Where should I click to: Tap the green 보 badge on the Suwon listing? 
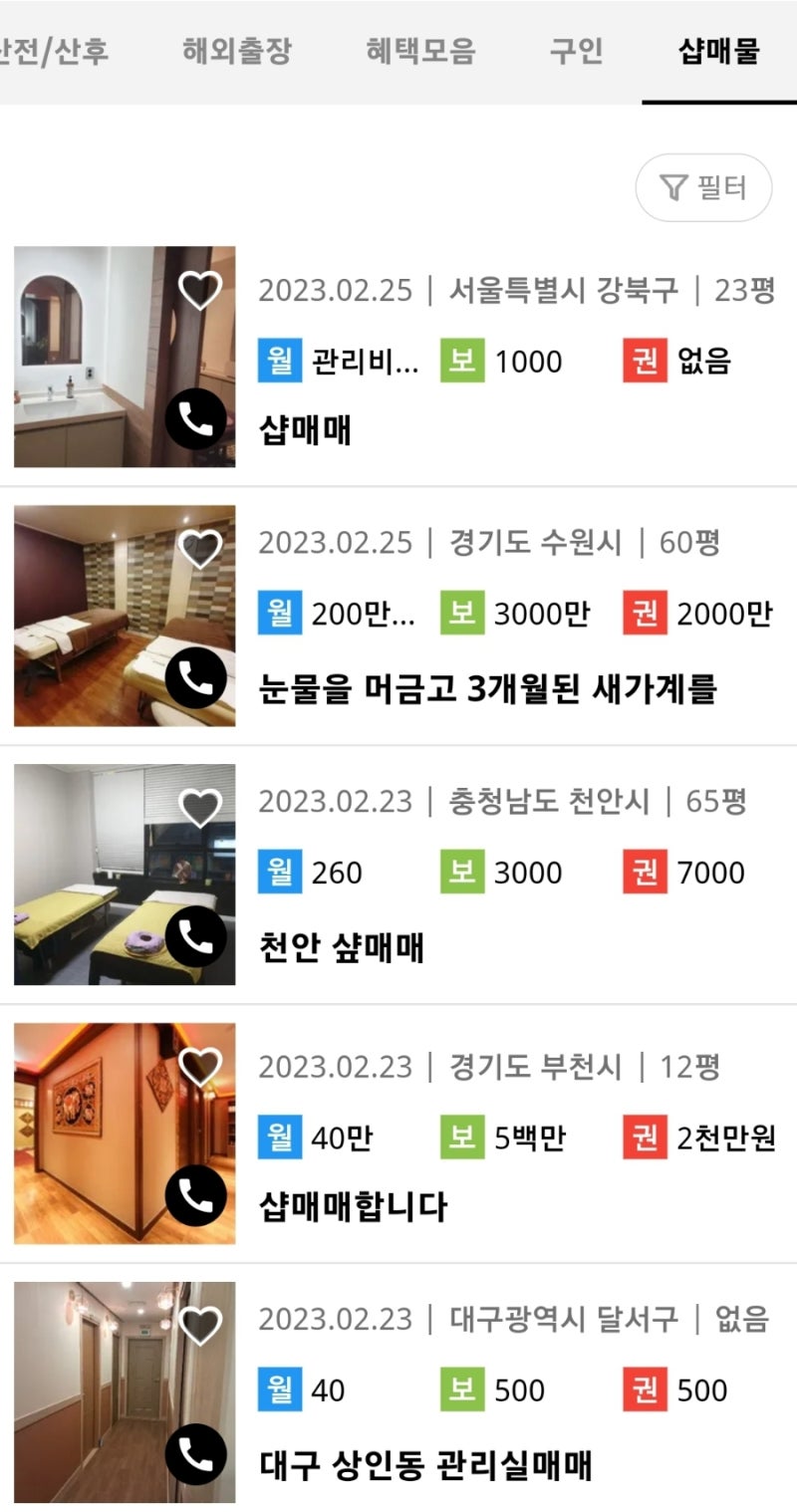461,615
